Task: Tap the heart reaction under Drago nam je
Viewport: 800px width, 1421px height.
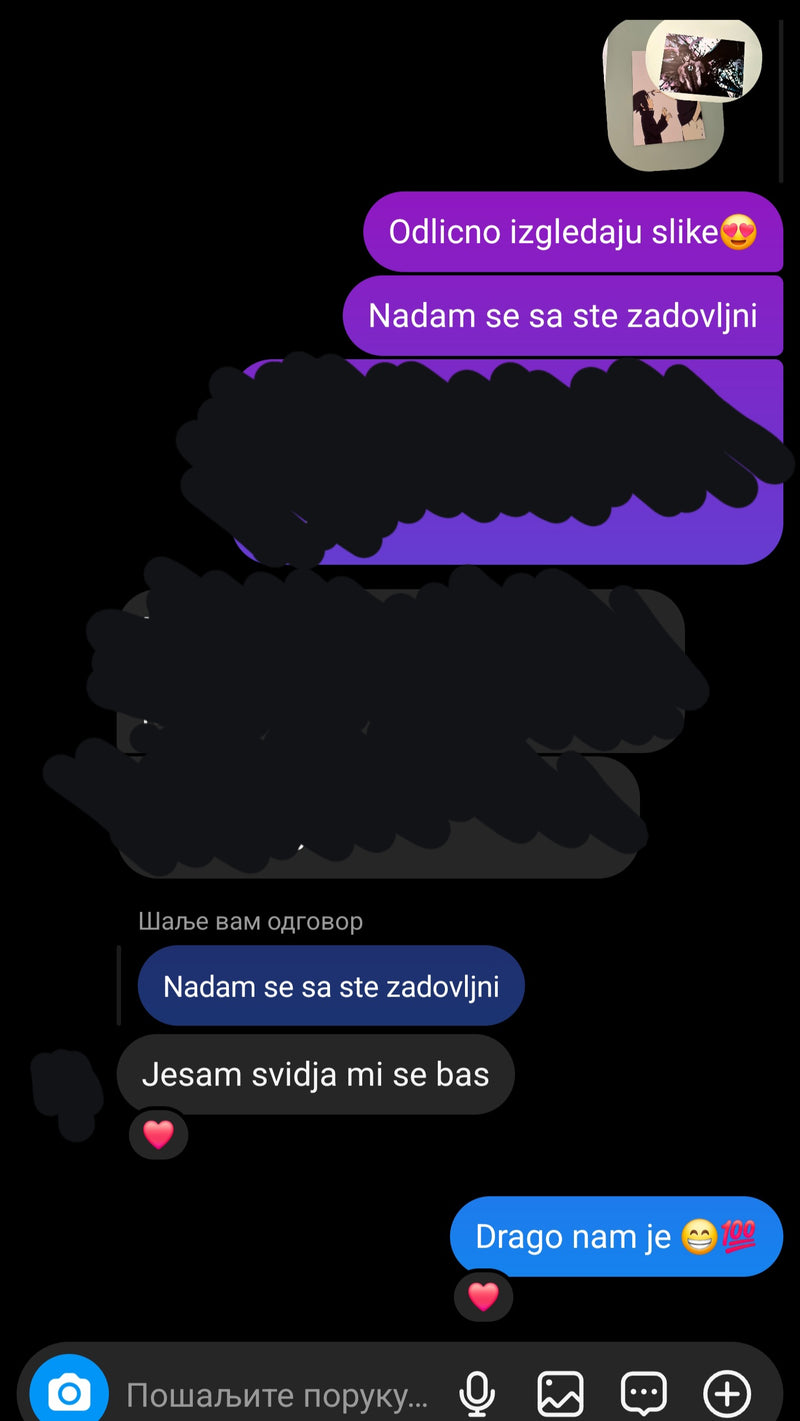Action: pyautogui.click(x=483, y=1296)
